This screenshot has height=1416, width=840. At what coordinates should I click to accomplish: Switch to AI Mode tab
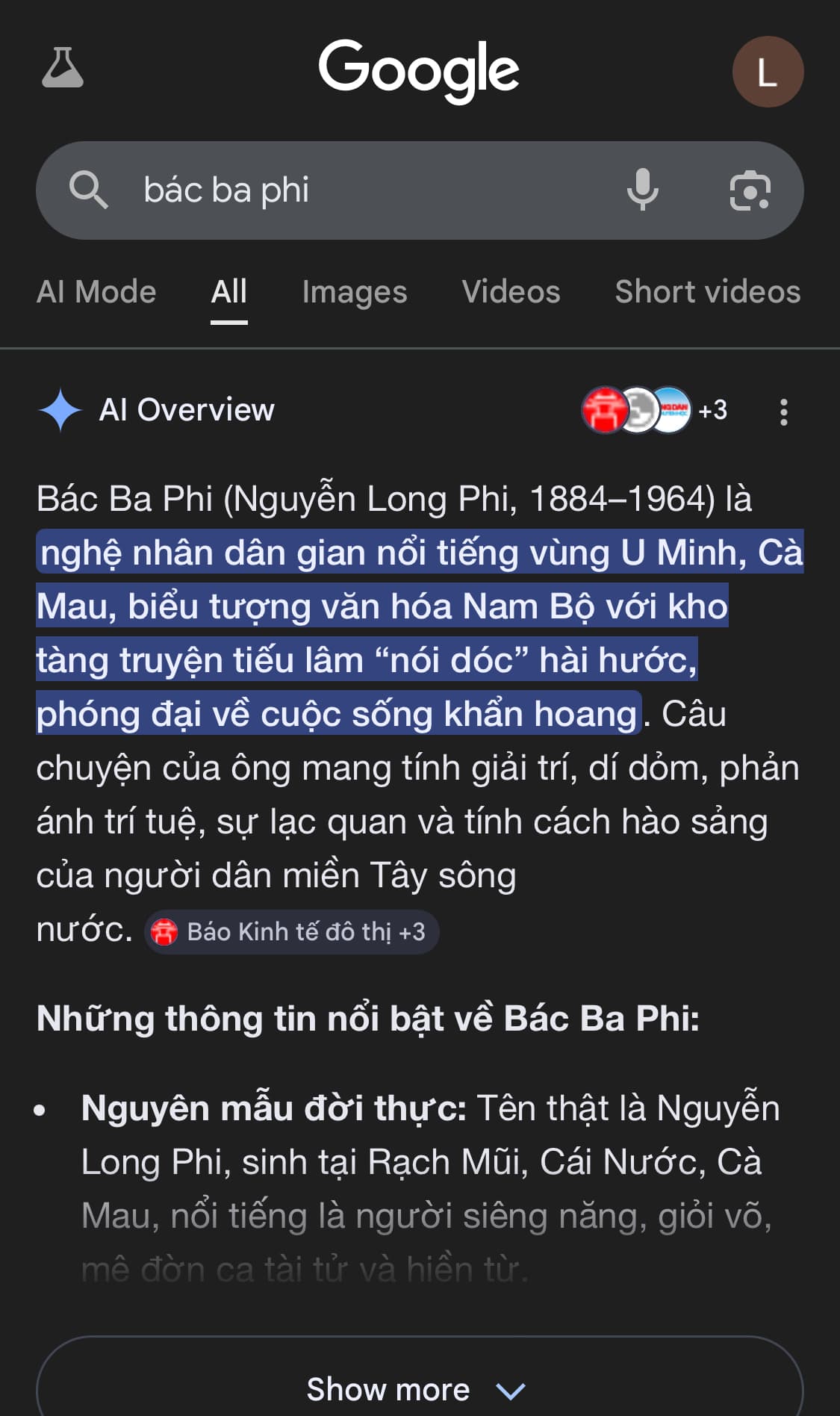(96, 292)
